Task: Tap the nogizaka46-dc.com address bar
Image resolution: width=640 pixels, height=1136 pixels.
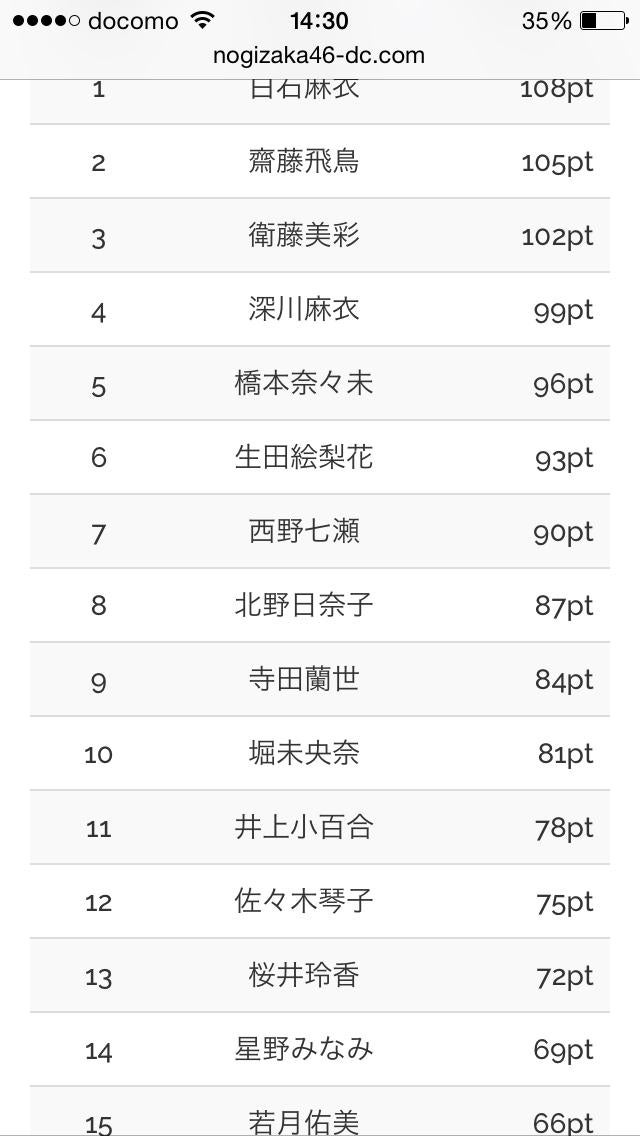Action: (x=319, y=56)
